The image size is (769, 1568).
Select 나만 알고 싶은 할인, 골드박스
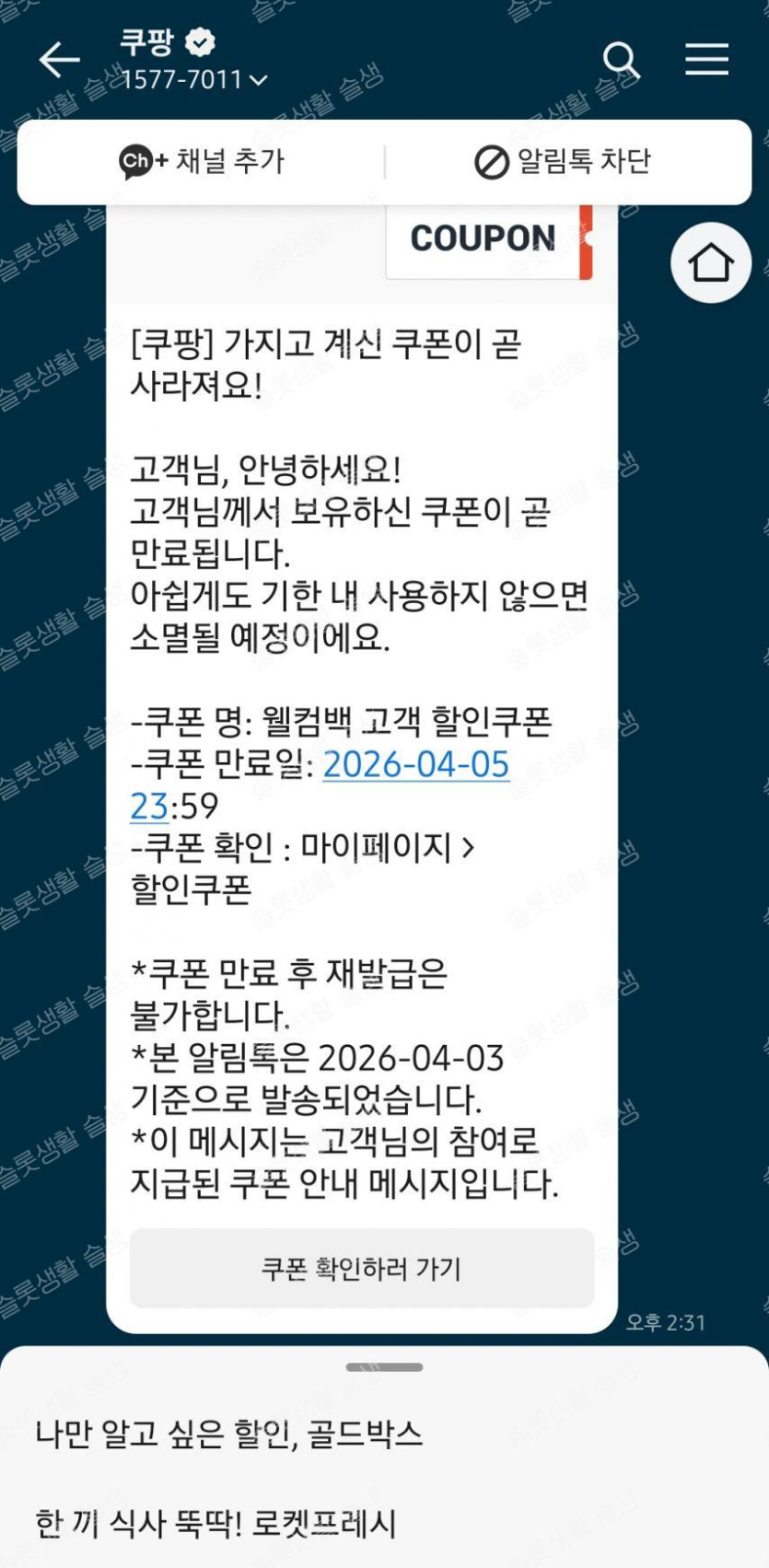pos(228,1434)
